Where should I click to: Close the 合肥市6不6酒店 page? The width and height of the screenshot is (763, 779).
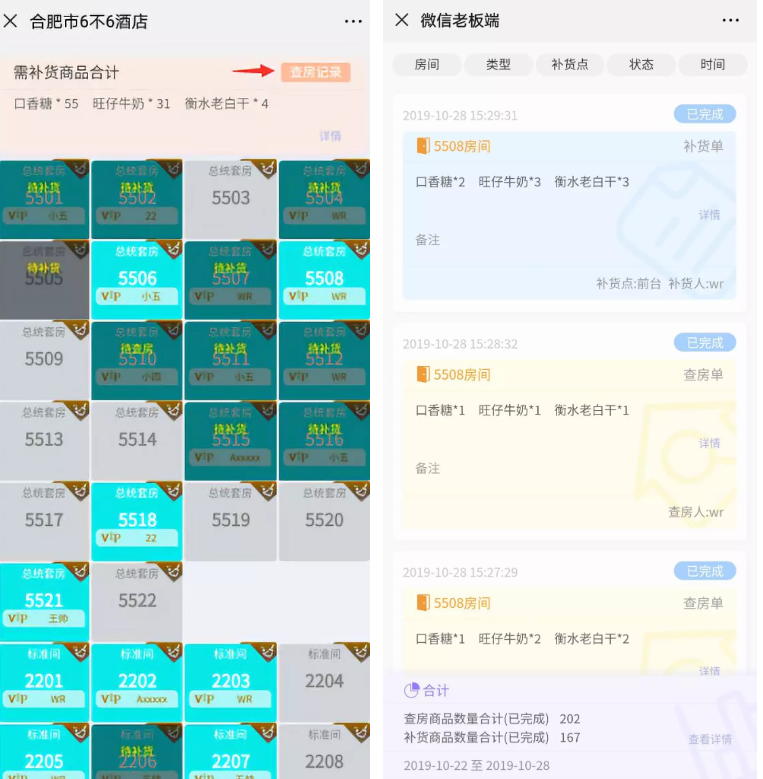[x=11, y=20]
